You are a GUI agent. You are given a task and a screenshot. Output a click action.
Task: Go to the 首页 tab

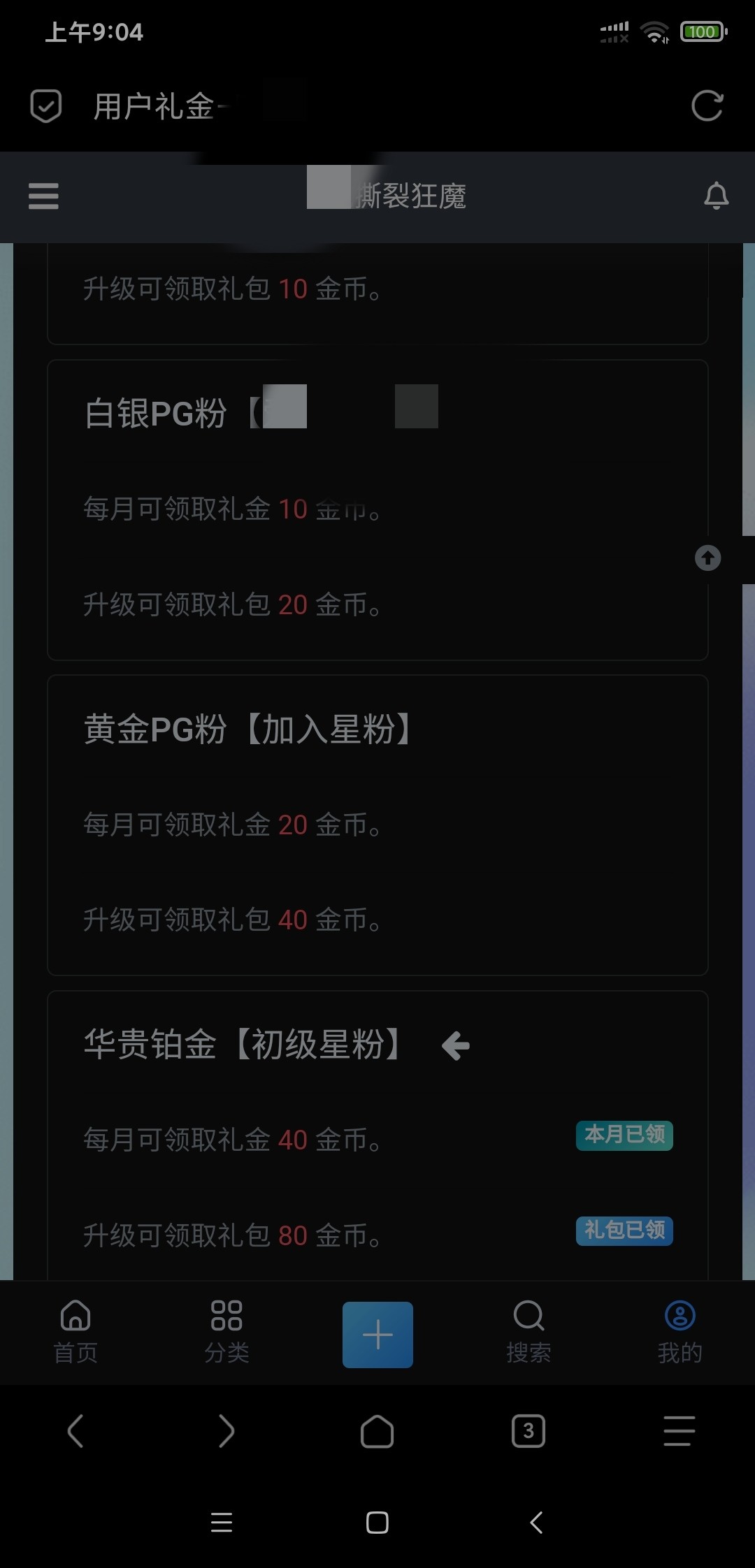pos(75,1332)
